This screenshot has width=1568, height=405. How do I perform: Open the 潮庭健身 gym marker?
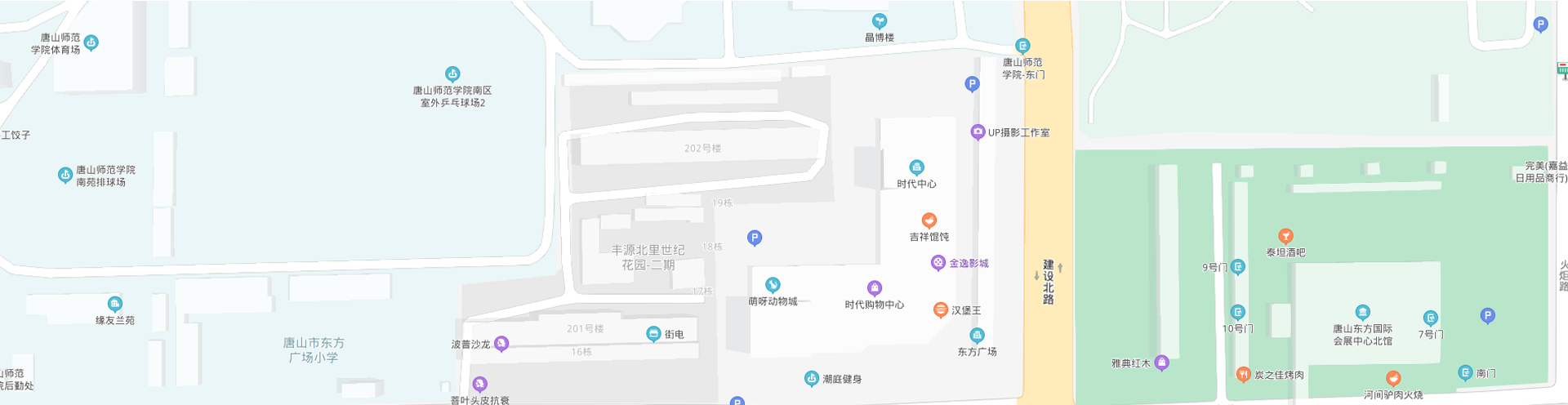click(x=811, y=378)
